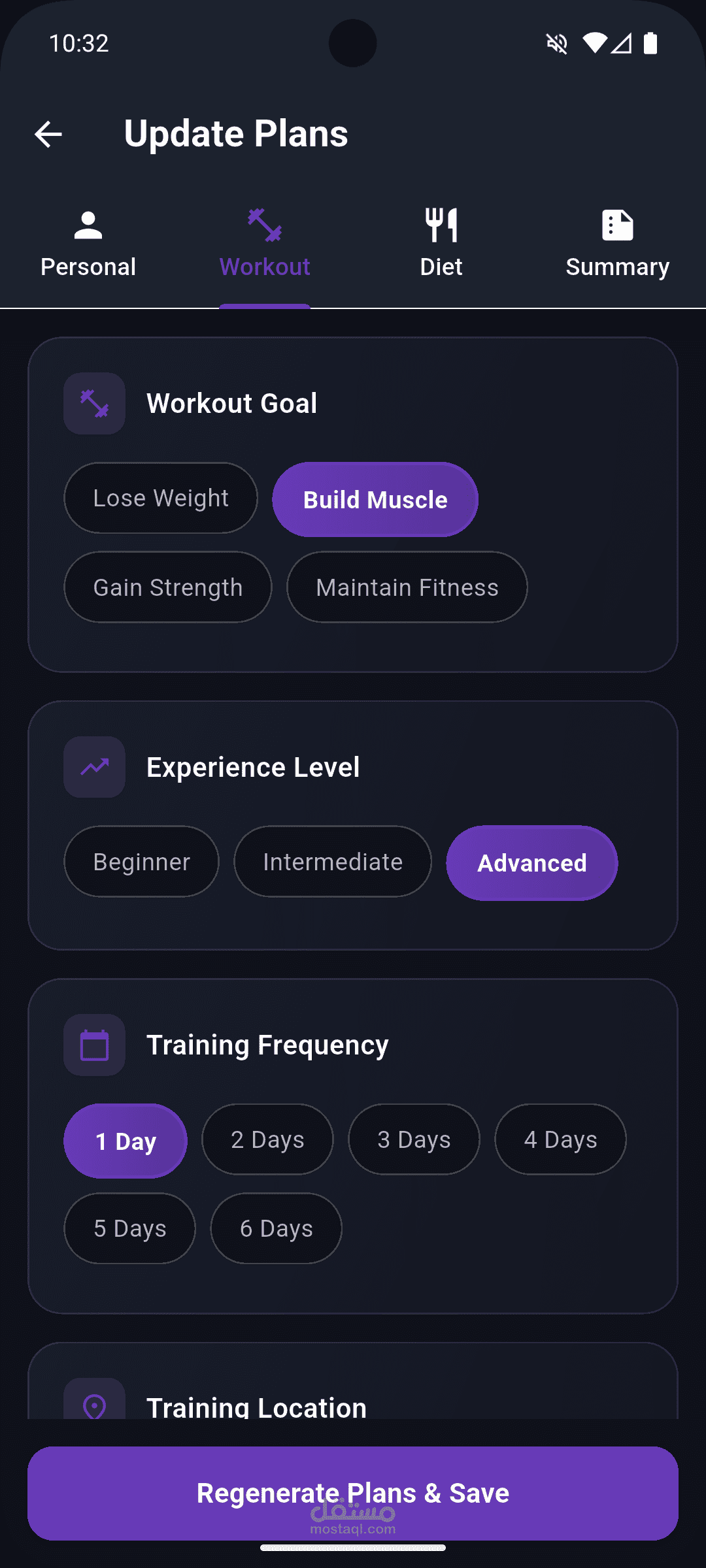
Task: Set experience level to Beginner
Action: pyautogui.click(x=141, y=862)
